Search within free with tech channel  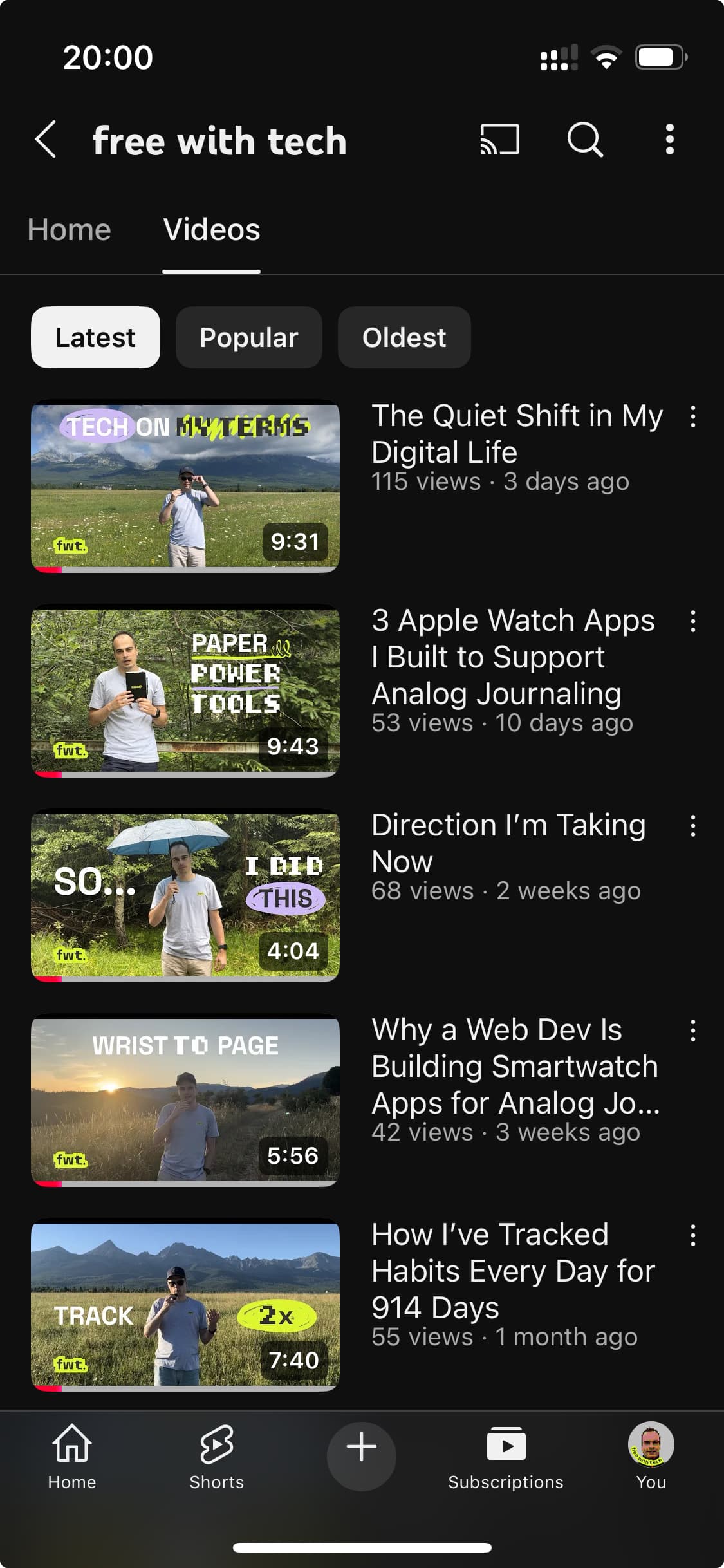[584, 139]
